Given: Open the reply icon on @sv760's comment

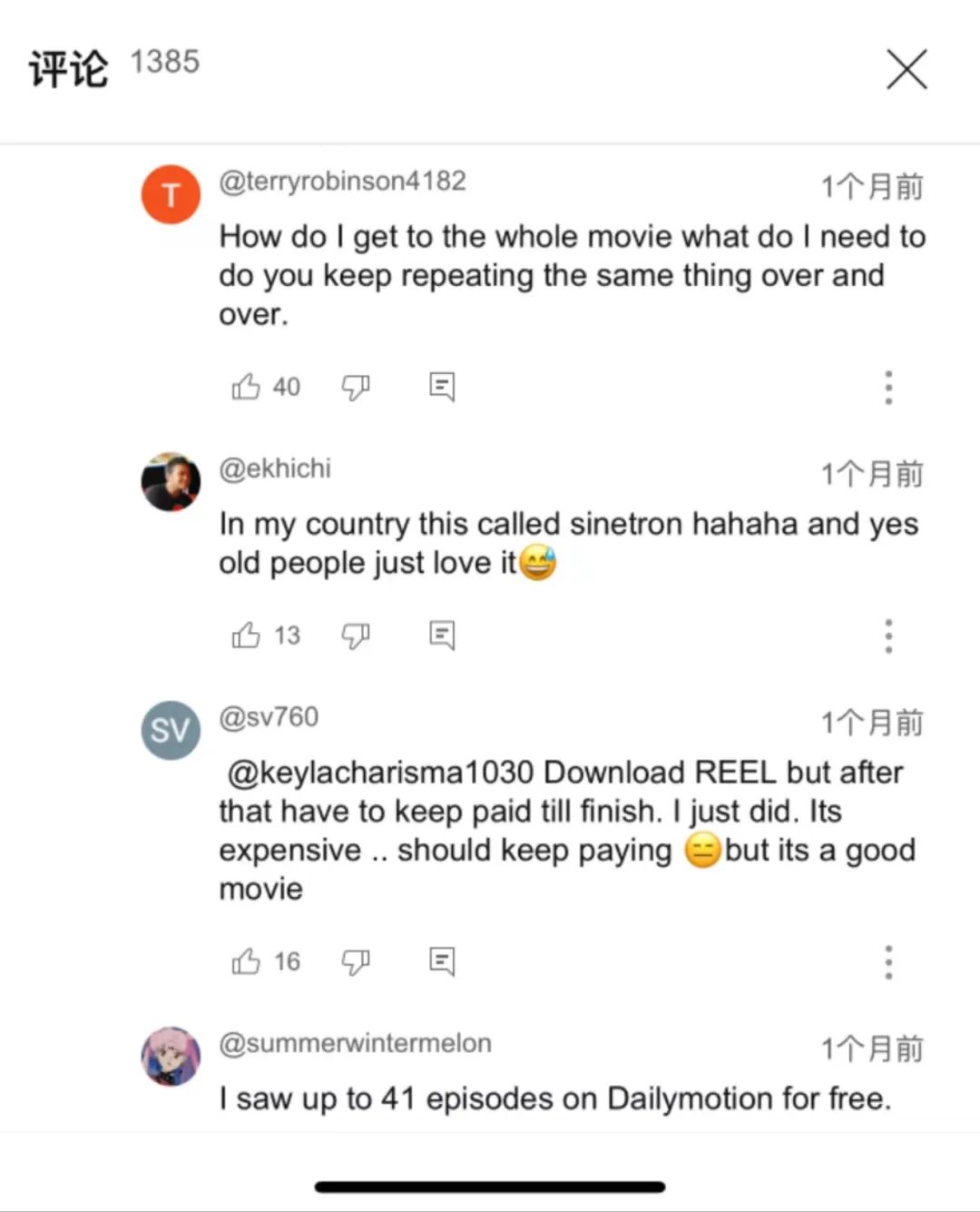Looking at the screenshot, I should pyautogui.click(x=442, y=961).
